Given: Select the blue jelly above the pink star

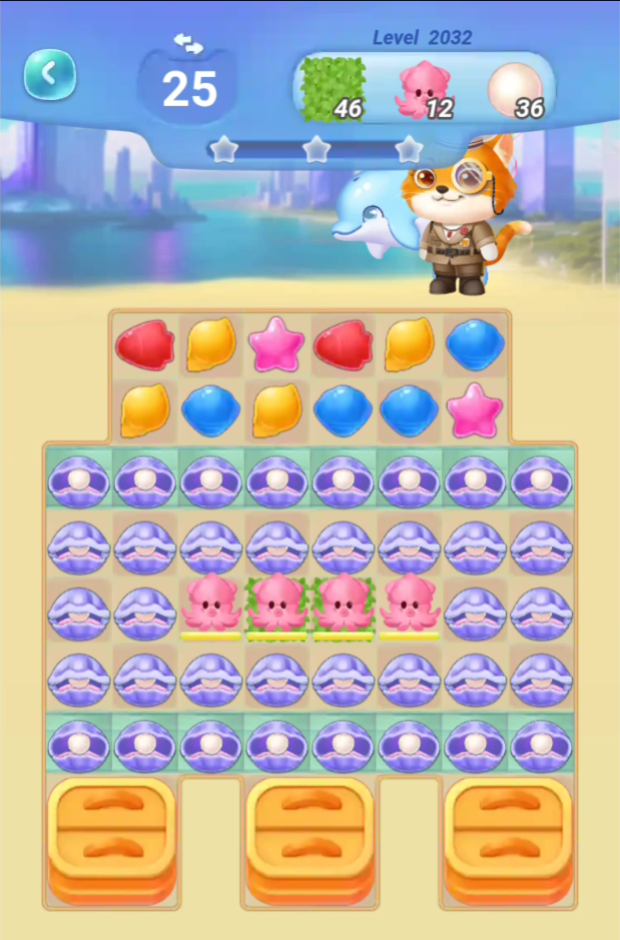Looking at the screenshot, I should coord(475,344).
